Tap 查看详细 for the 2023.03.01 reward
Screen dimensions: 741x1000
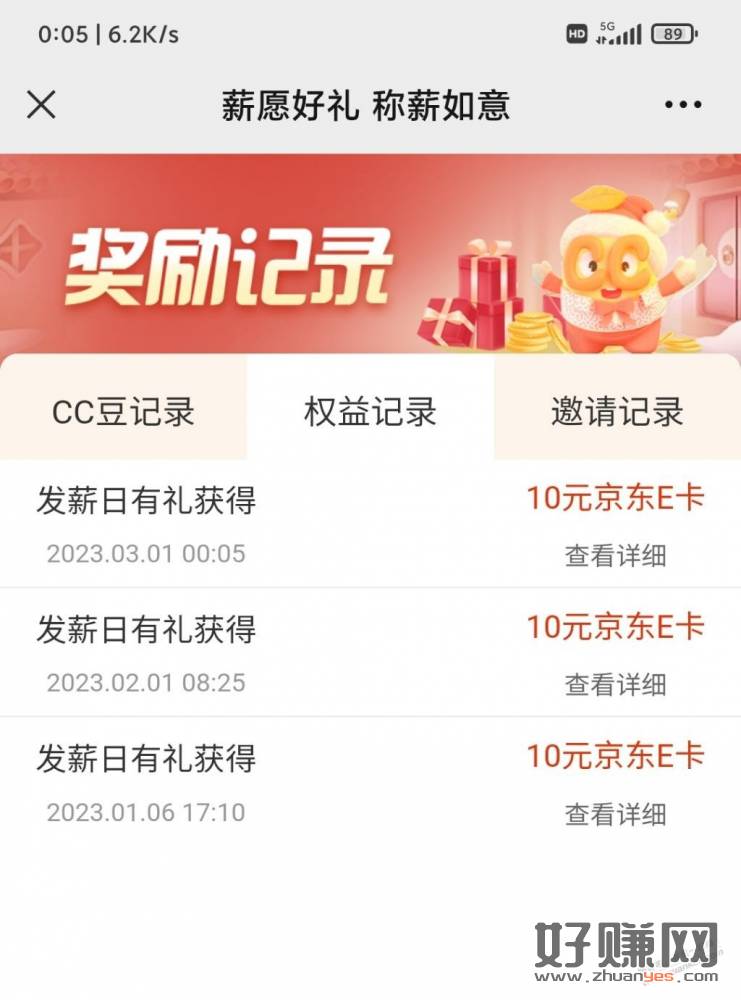click(615, 556)
